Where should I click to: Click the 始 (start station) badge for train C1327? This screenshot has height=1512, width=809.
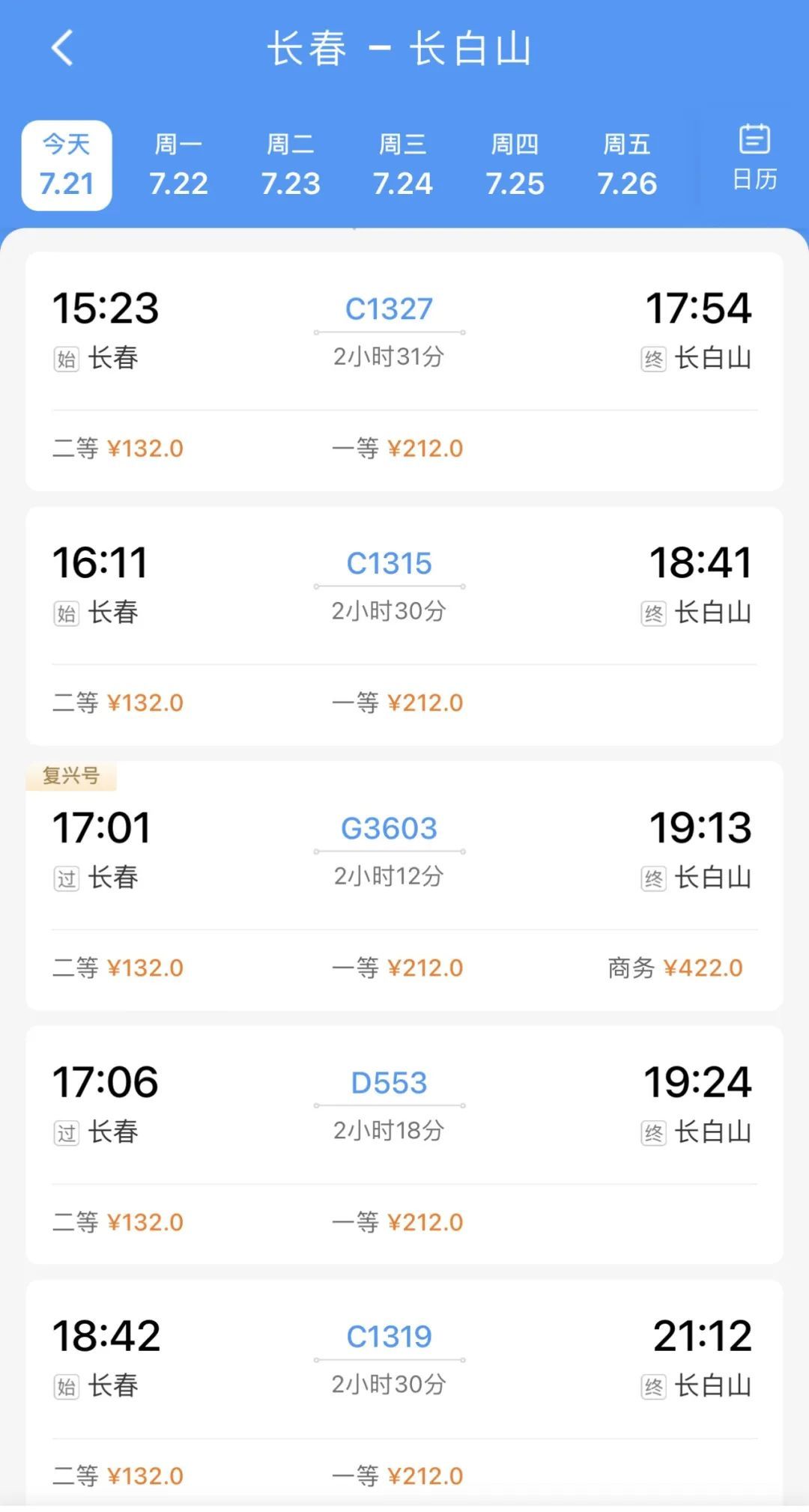point(66,358)
